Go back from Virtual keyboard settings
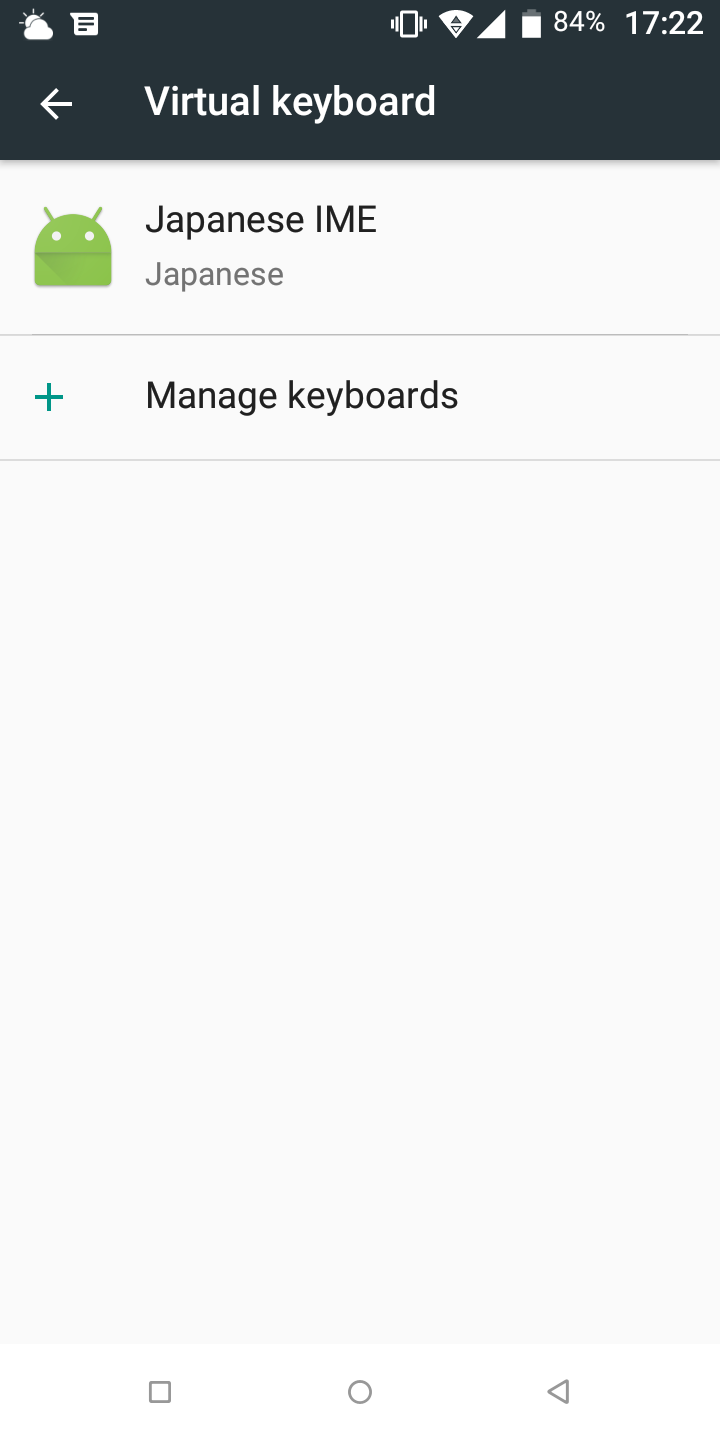The height and width of the screenshot is (1440, 720). 56,103
